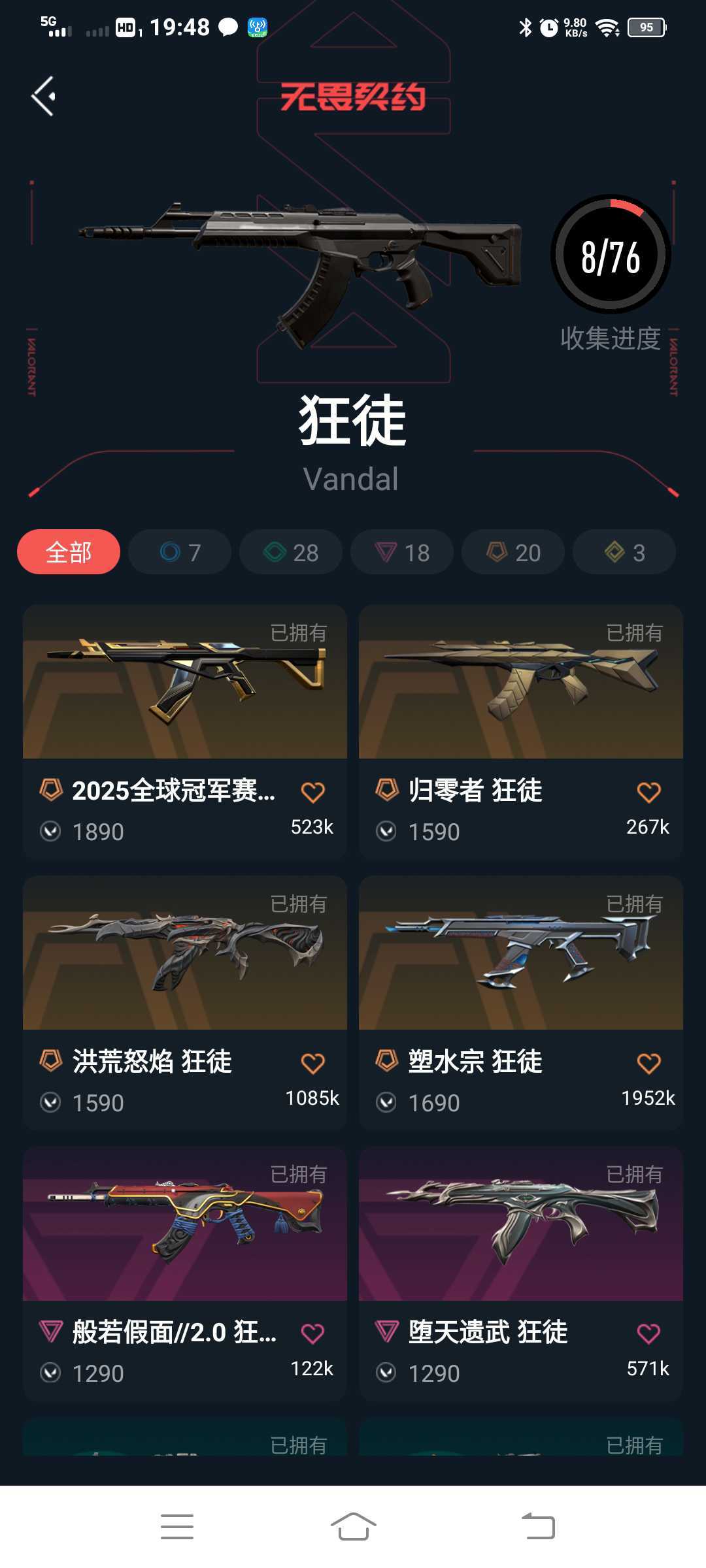Go back using the top-left arrow

coord(43,97)
